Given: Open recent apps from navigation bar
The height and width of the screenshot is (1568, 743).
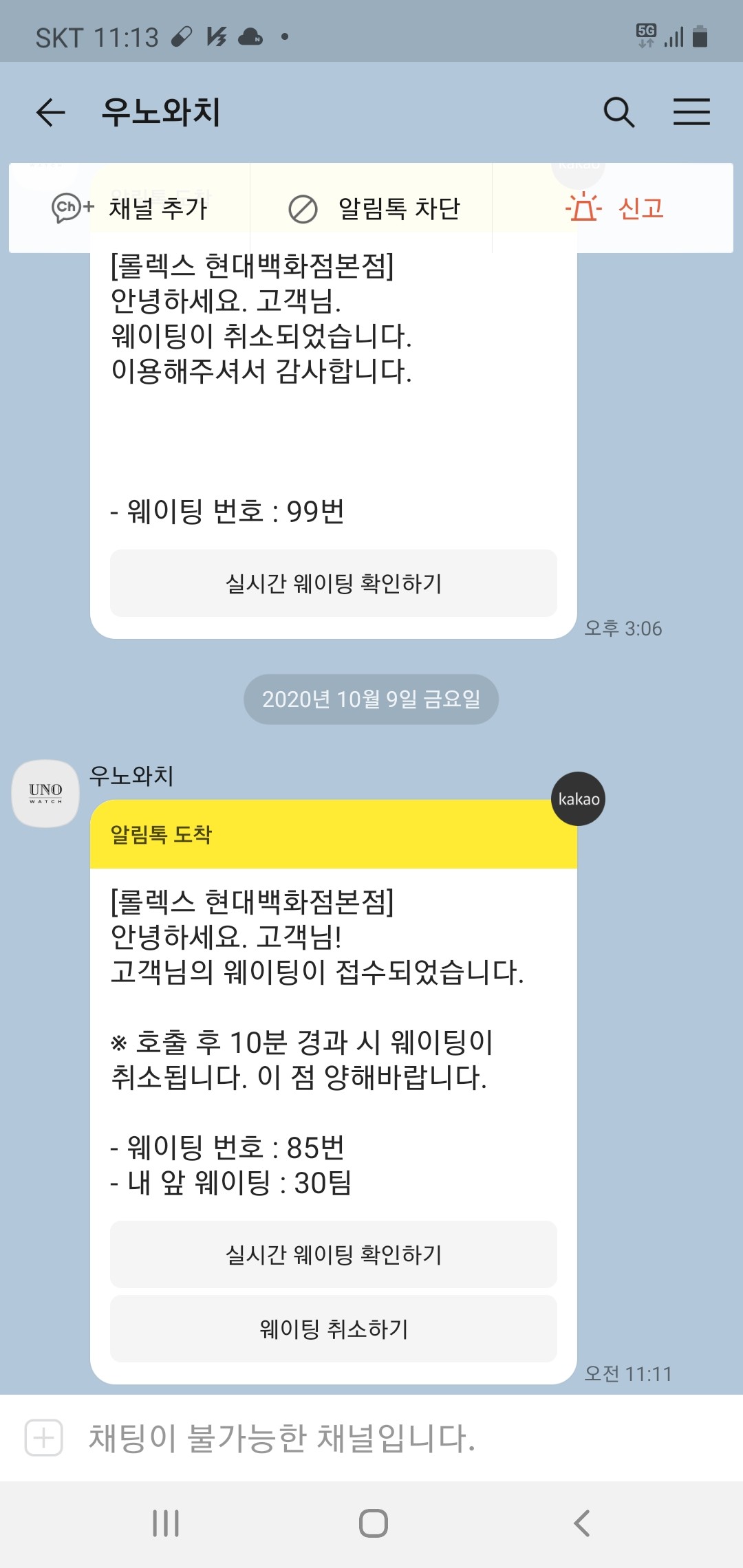Looking at the screenshot, I should click(166, 1523).
